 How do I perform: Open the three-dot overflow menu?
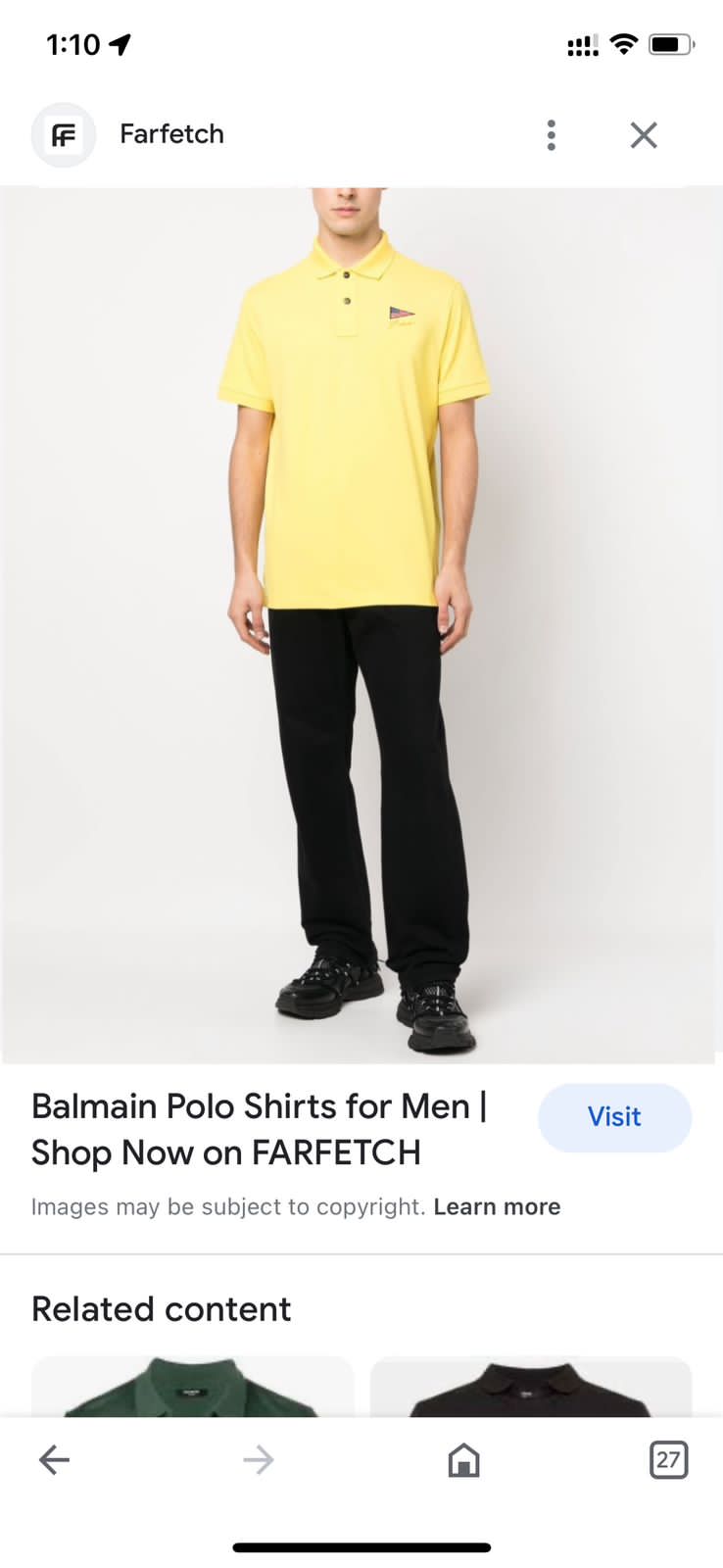click(x=551, y=135)
